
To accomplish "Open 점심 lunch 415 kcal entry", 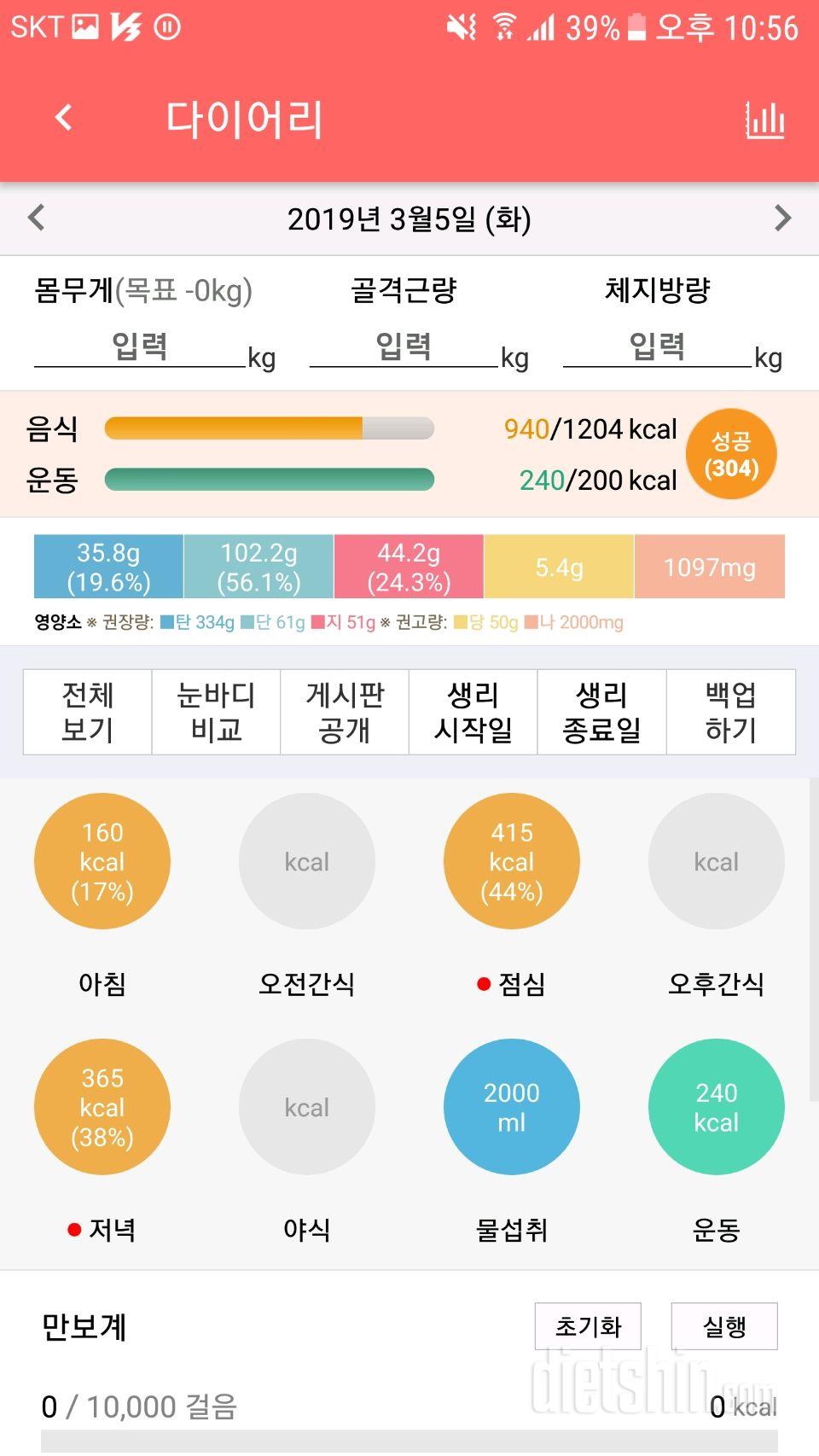I will [512, 861].
